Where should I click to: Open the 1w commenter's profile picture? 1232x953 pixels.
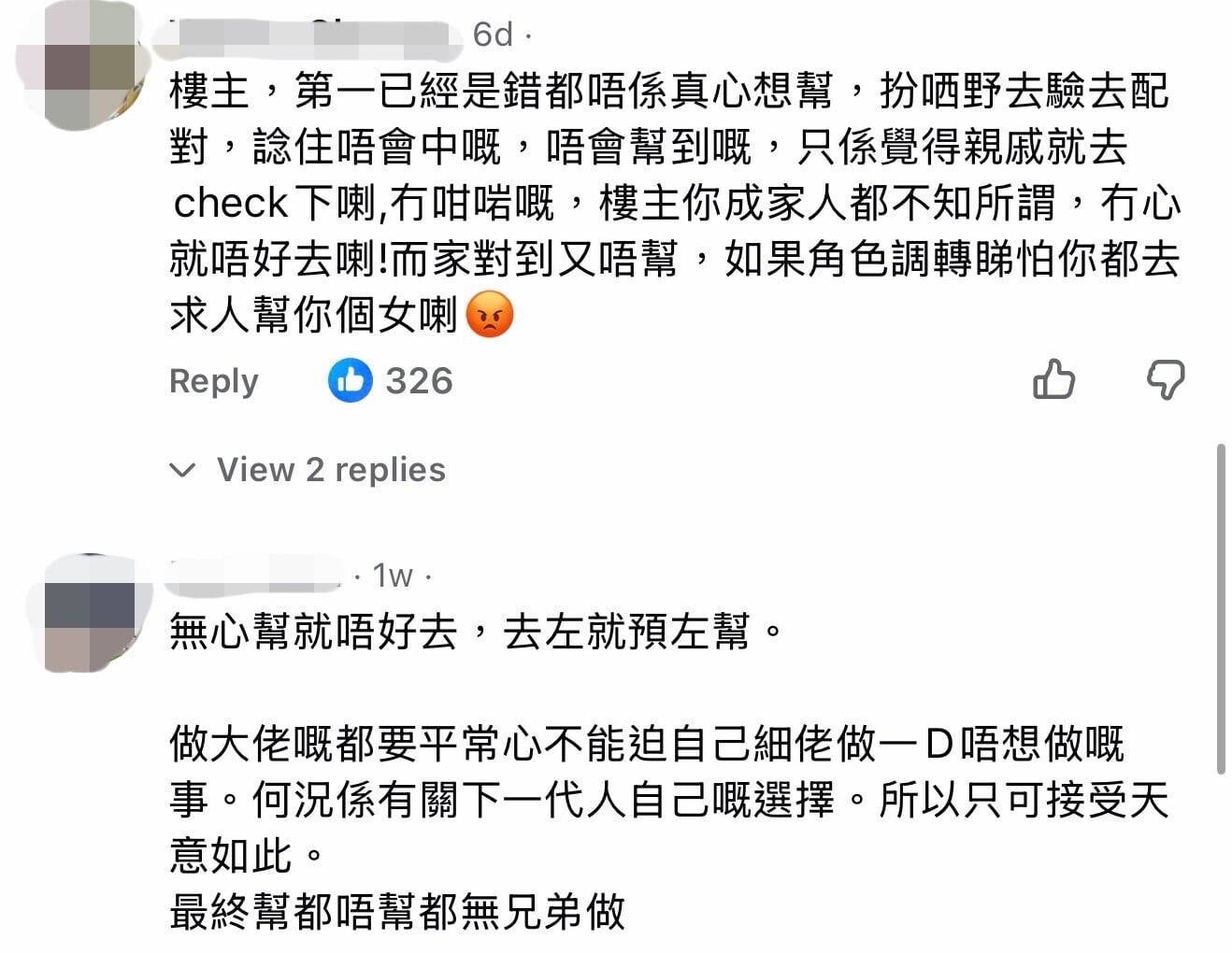pyautogui.click(x=90, y=612)
